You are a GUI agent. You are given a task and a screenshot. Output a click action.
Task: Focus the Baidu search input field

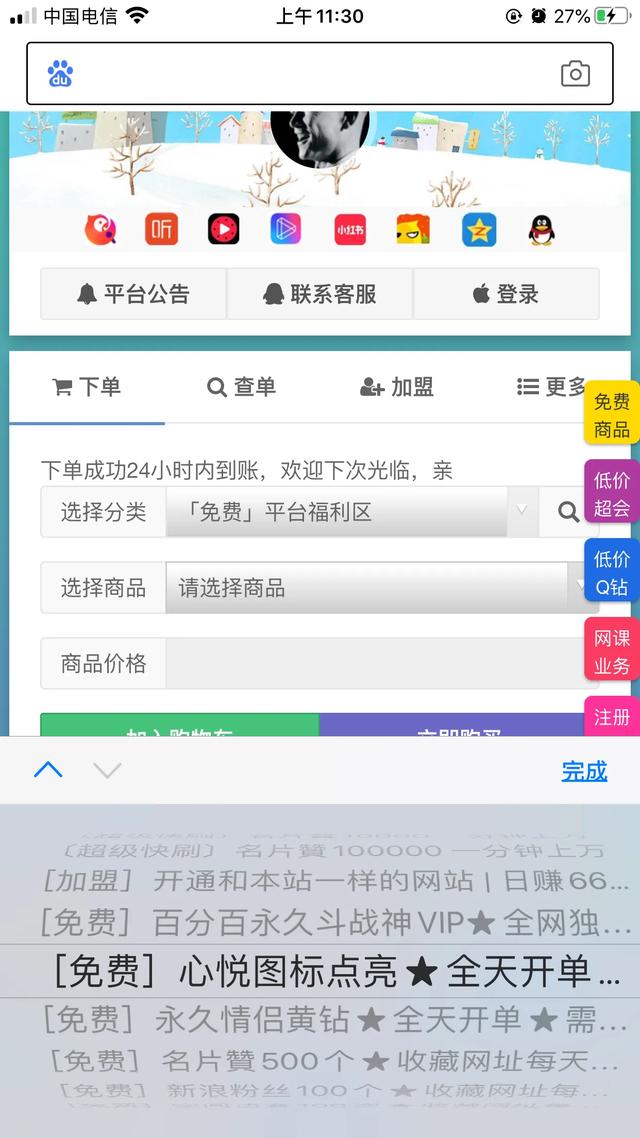[x=310, y=73]
